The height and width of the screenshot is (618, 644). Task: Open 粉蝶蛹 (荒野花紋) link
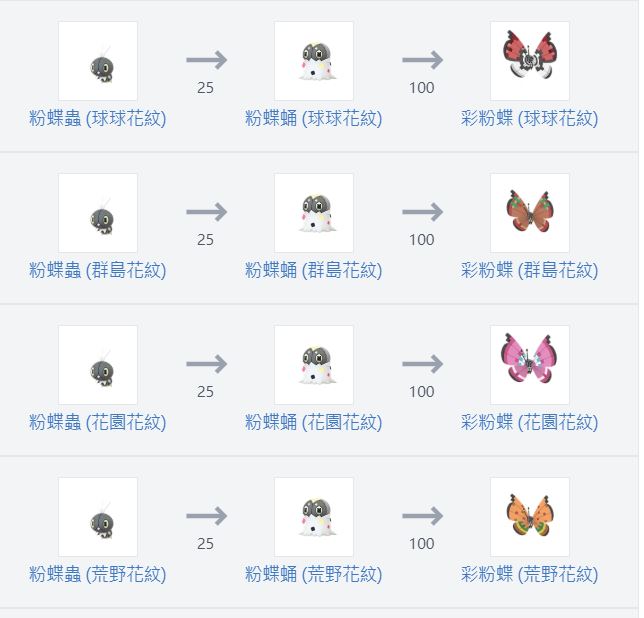(x=314, y=574)
